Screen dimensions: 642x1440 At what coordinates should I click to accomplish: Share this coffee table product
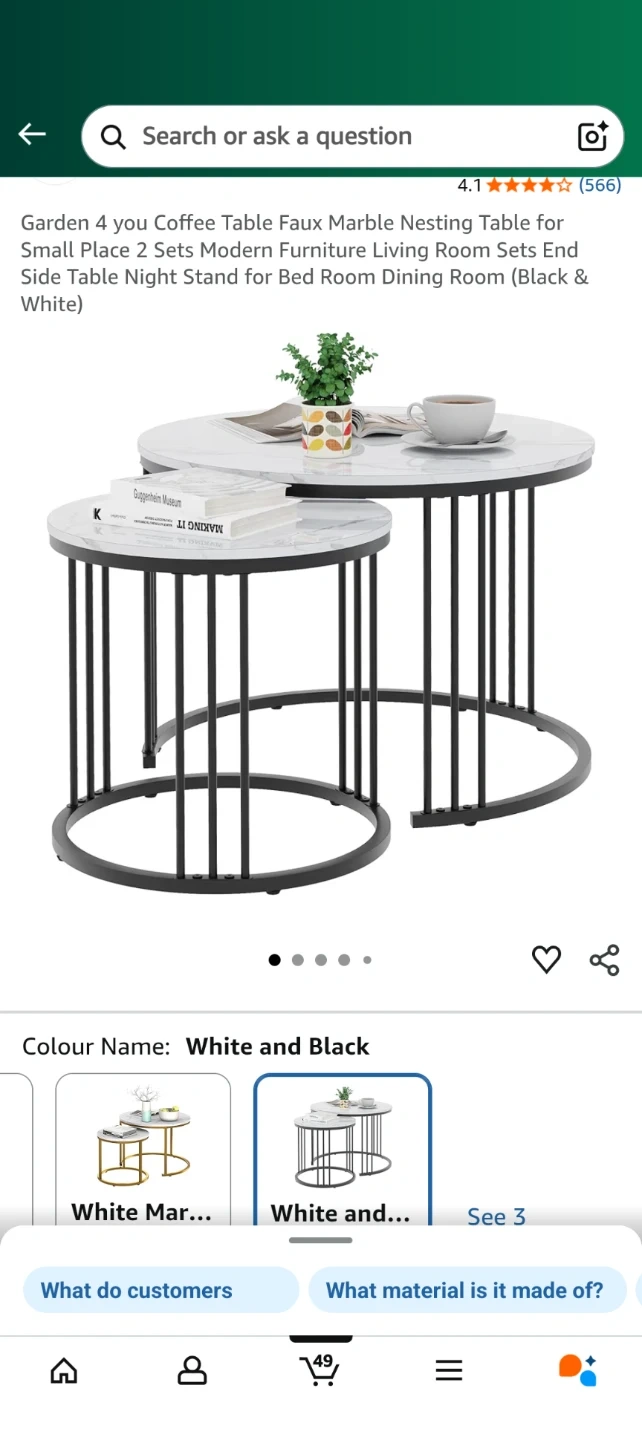point(604,959)
